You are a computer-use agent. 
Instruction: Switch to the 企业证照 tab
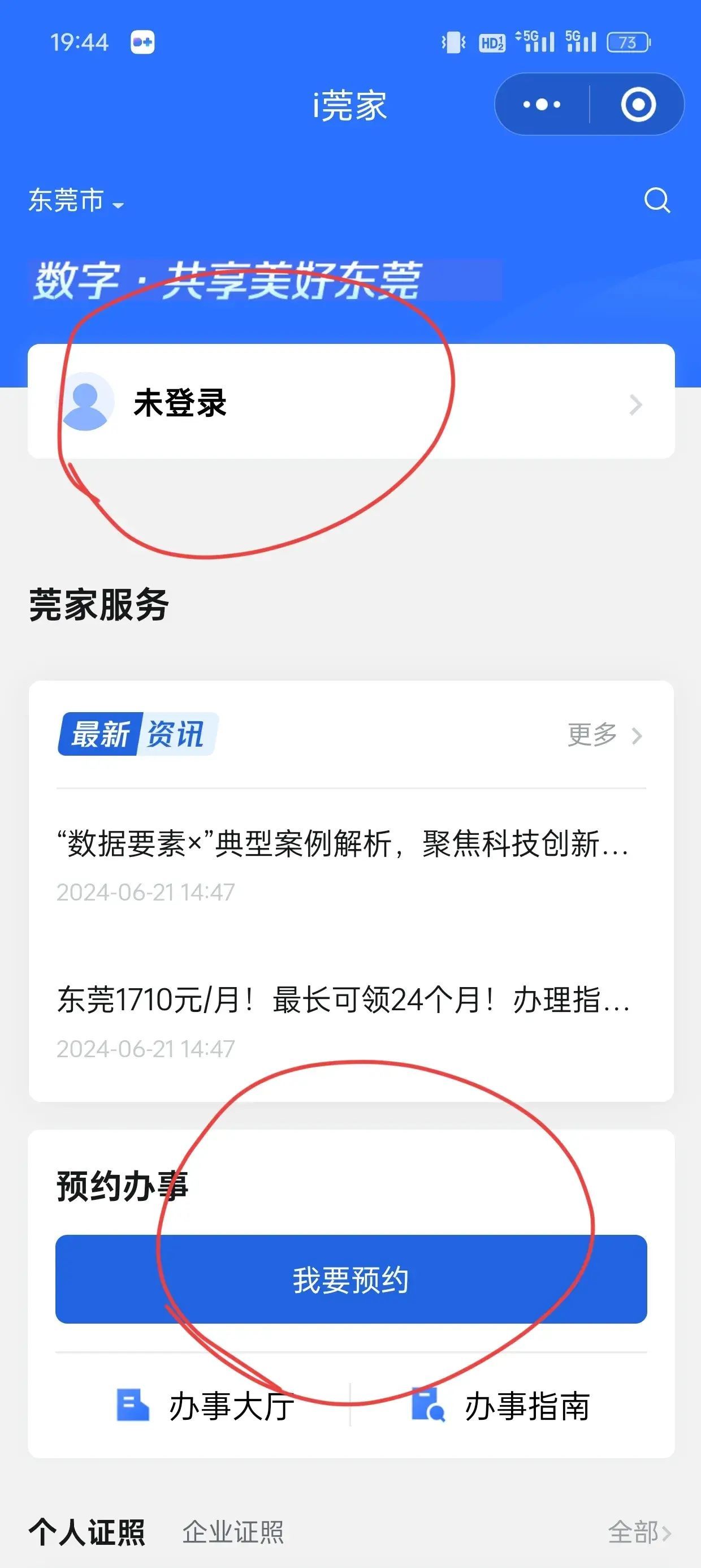[x=233, y=1532]
